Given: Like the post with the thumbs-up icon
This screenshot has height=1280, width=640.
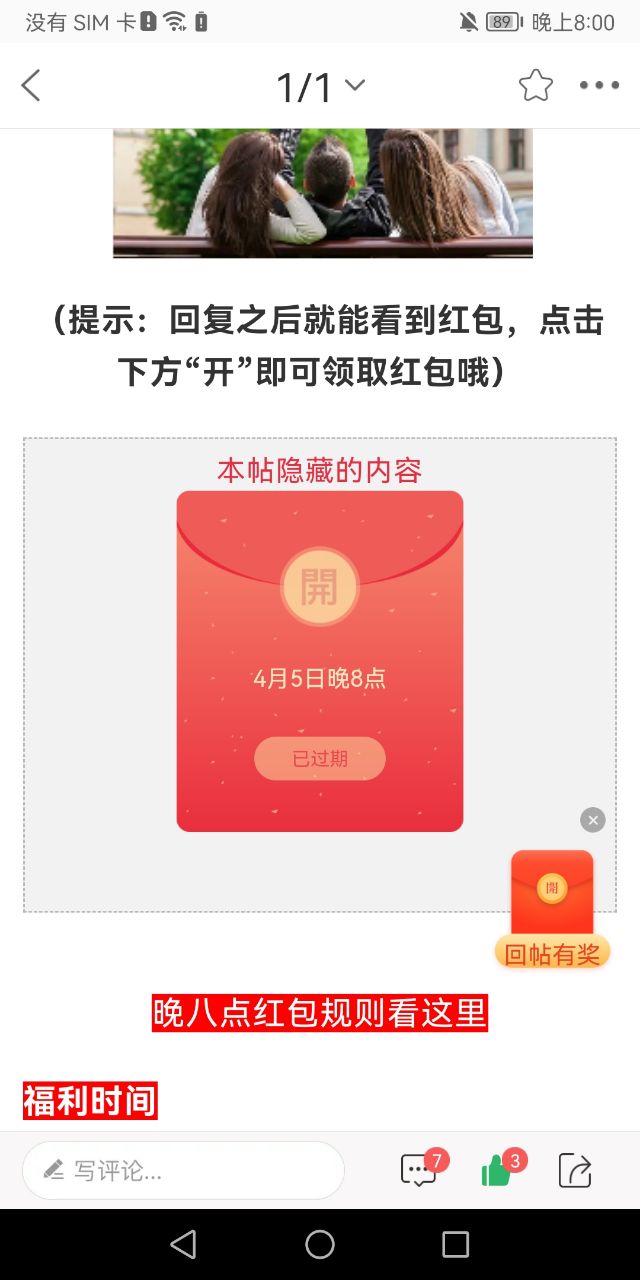Looking at the screenshot, I should click(497, 1170).
